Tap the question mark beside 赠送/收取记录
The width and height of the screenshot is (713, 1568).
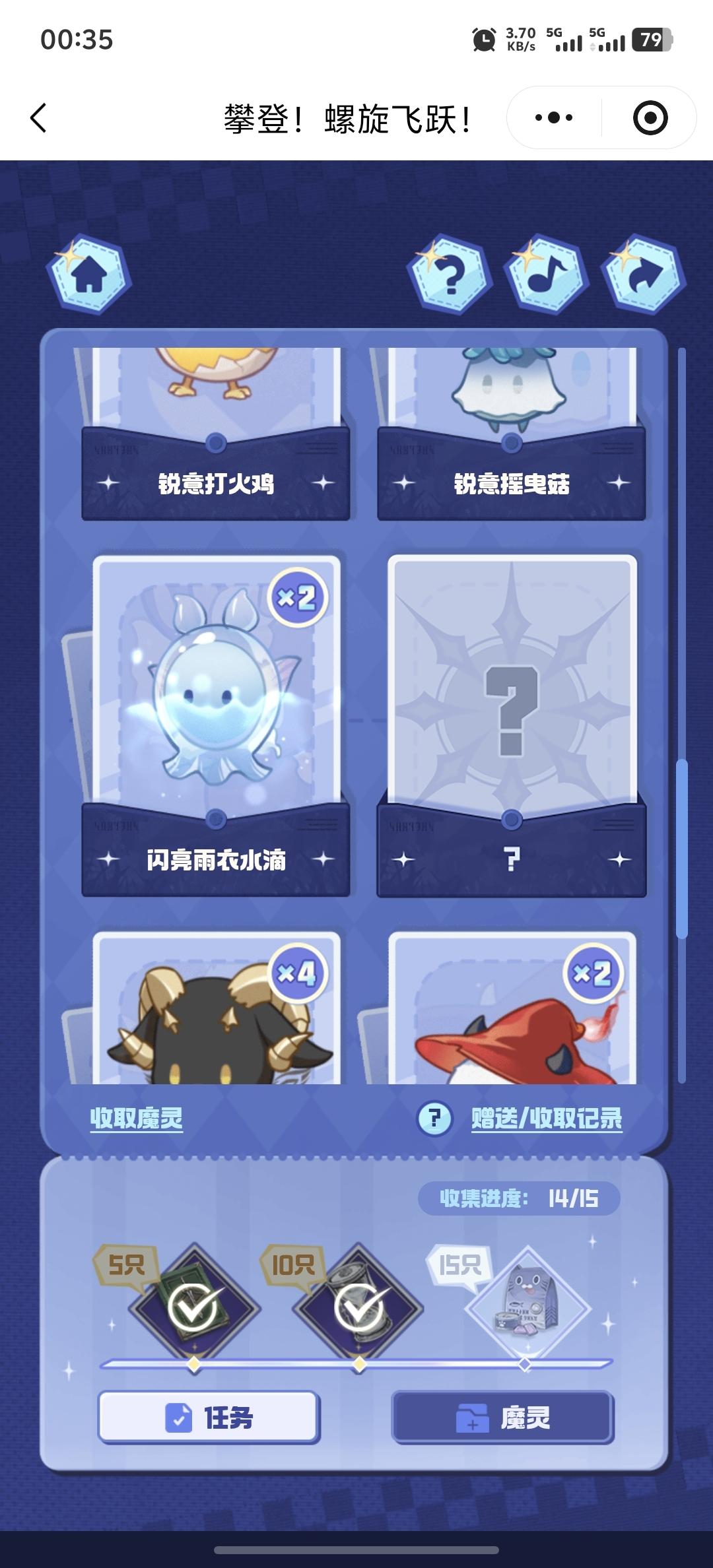pyautogui.click(x=434, y=1118)
